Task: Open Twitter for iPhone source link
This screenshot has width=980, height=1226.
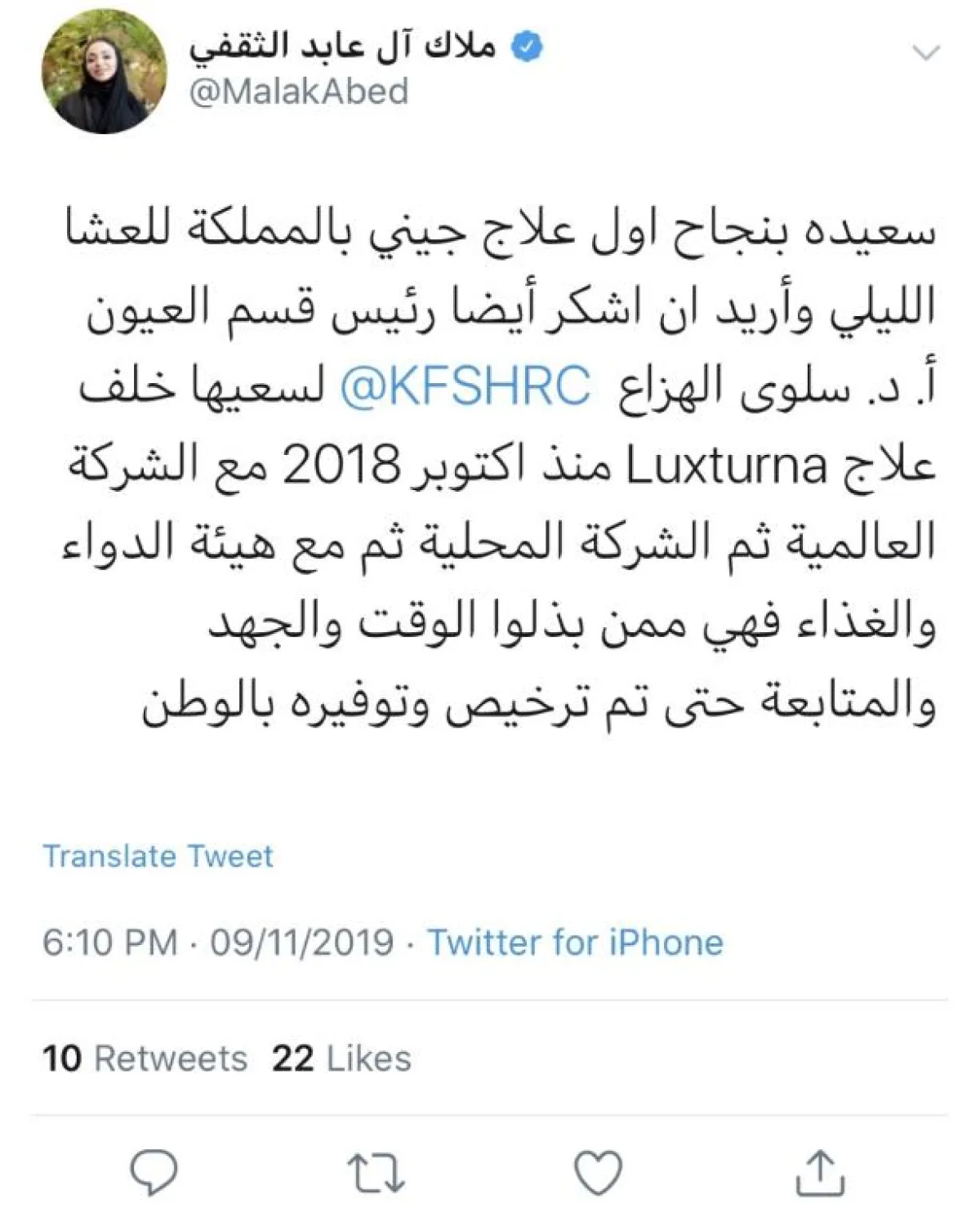Action: click(x=575, y=943)
